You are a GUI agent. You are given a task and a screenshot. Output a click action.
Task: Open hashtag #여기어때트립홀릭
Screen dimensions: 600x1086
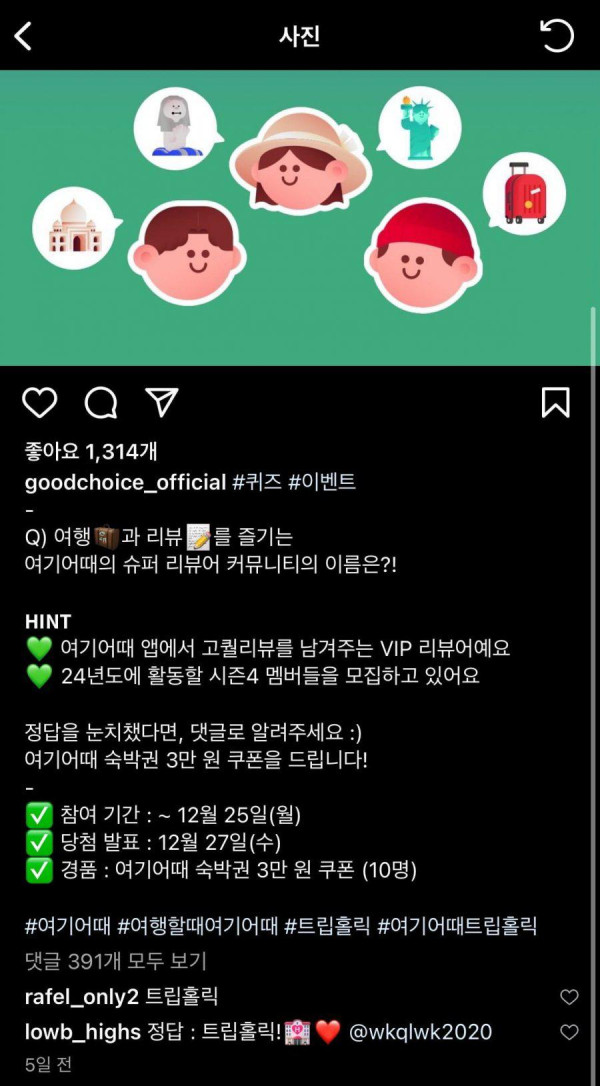(x=457, y=926)
